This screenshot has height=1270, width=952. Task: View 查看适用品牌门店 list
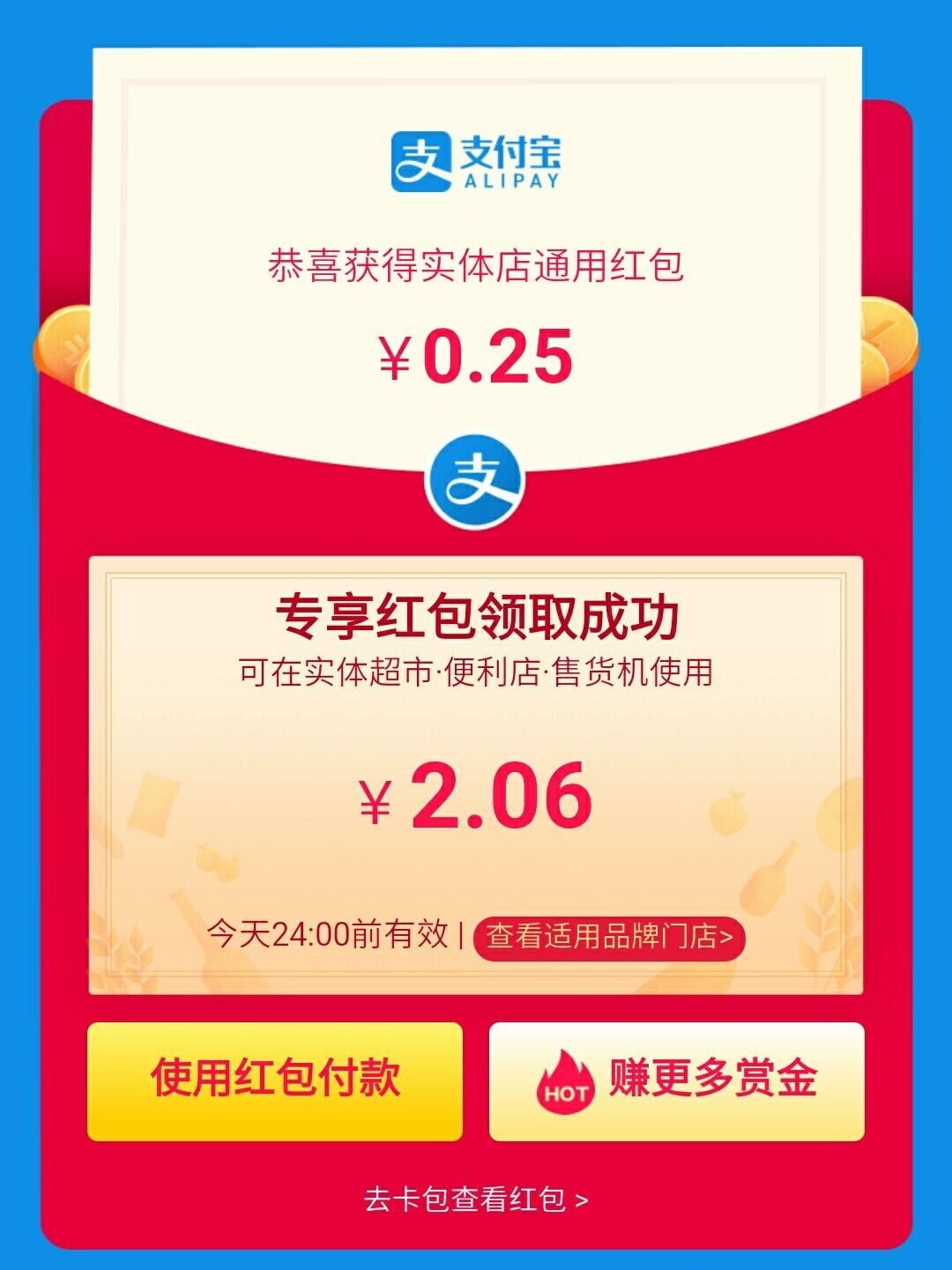(x=609, y=937)
